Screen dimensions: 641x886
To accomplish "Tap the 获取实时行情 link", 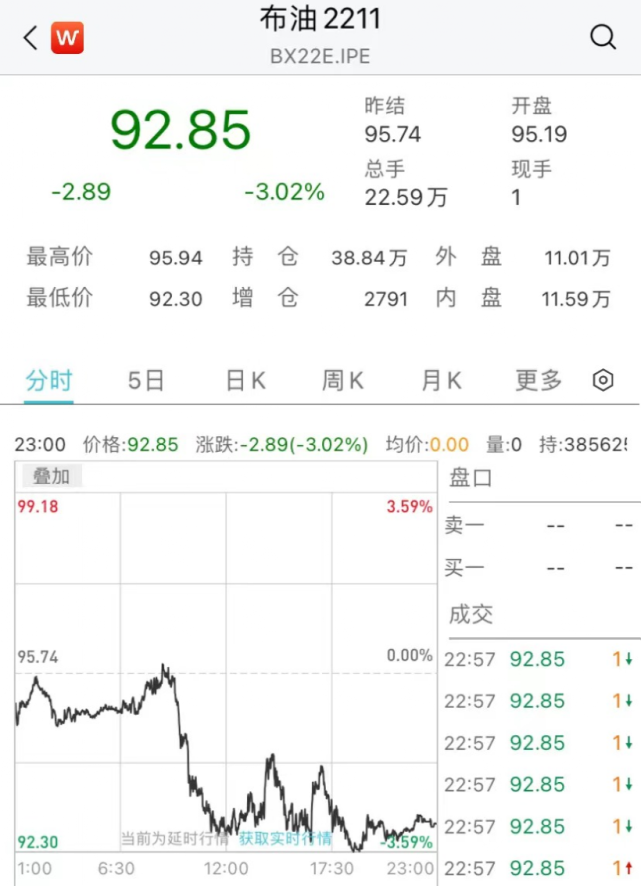I will pos(285,838).
